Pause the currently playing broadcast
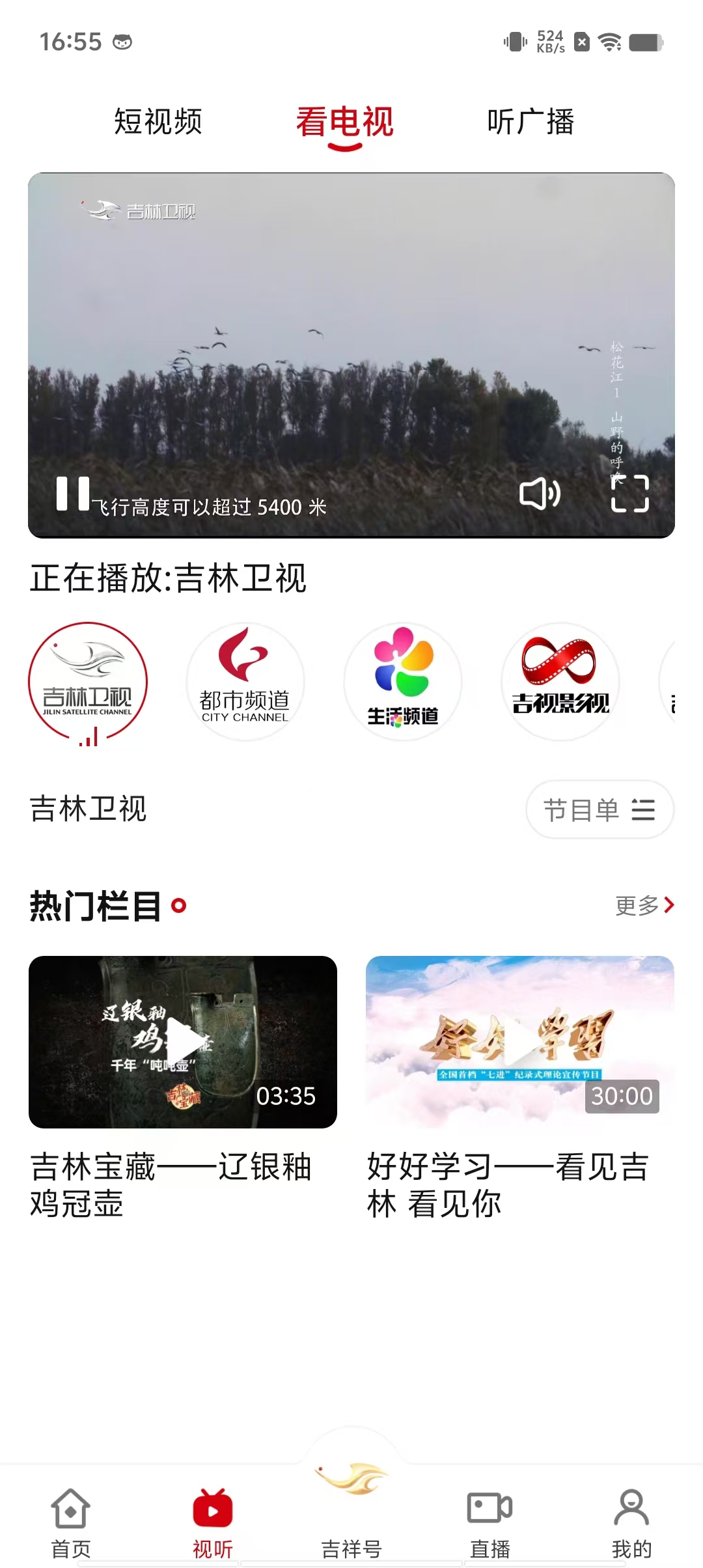The width and height of the screenshot is (703, 1568). pos(73,496)
